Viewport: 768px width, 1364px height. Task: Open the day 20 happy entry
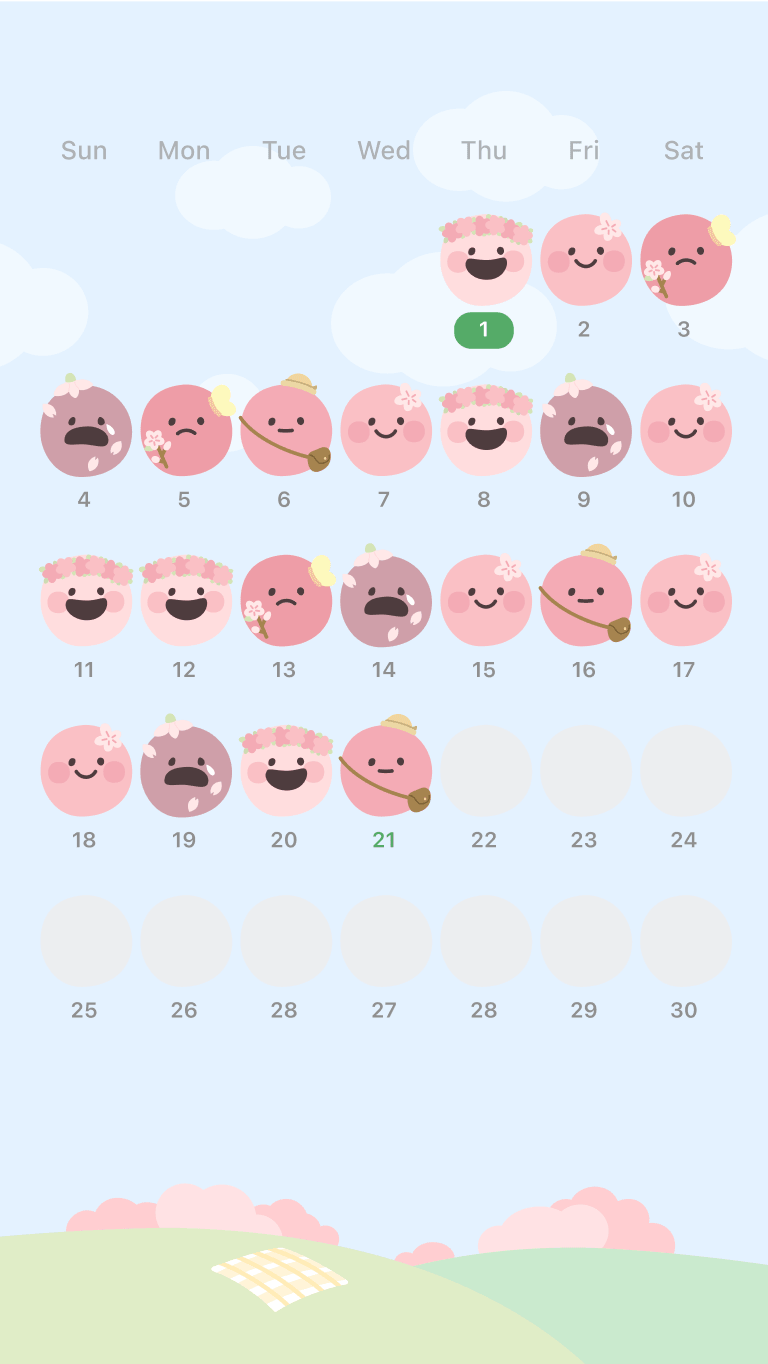pos(285,771)
